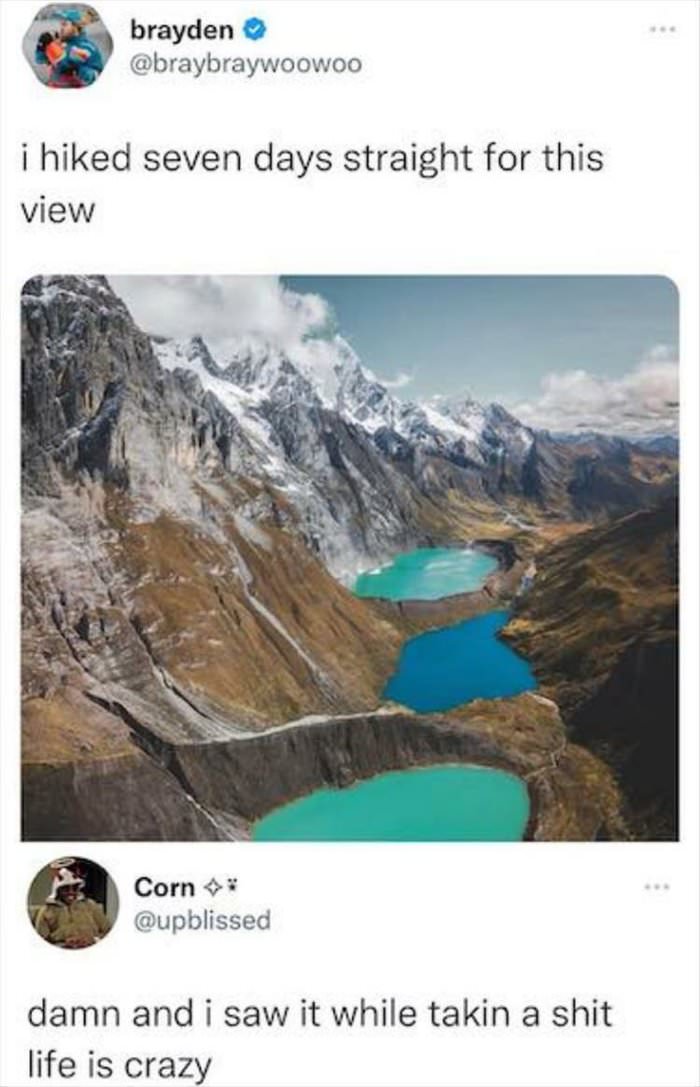Open Corn's profile avatar

[72, 902]
